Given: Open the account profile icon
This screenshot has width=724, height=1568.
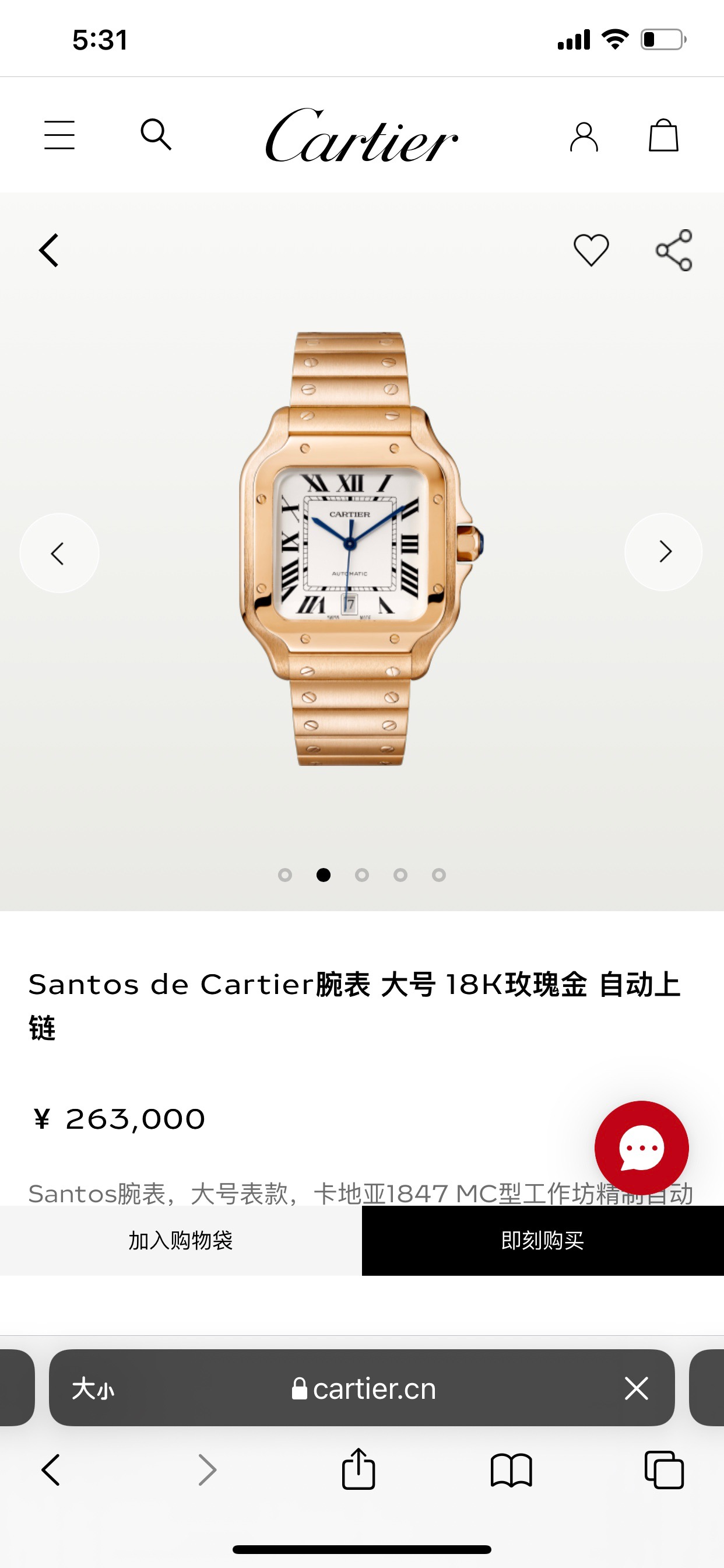Looking at the screenshot, I should 584,136.
